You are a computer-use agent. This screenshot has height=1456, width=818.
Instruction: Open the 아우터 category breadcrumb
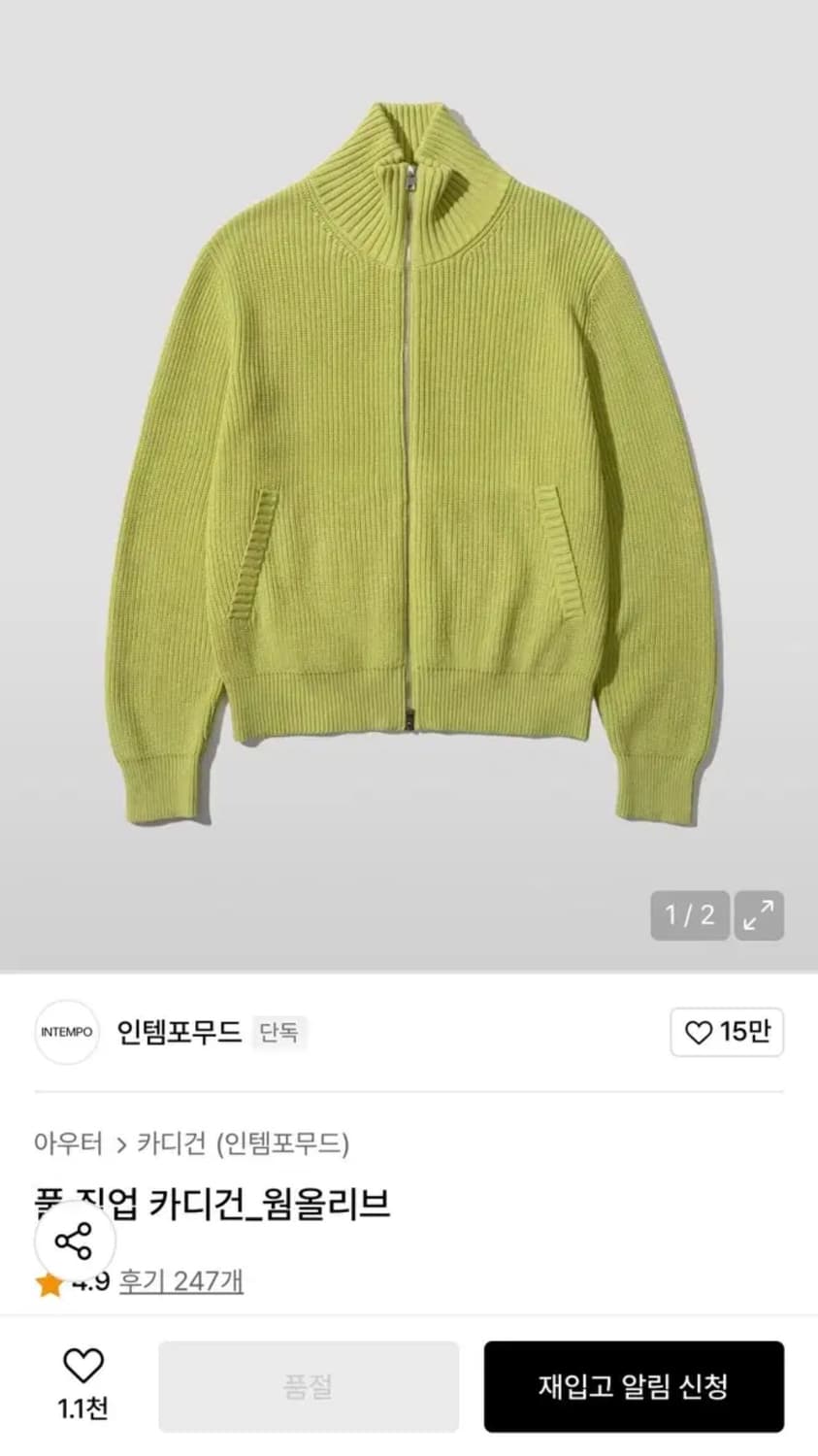[67, 1143]
